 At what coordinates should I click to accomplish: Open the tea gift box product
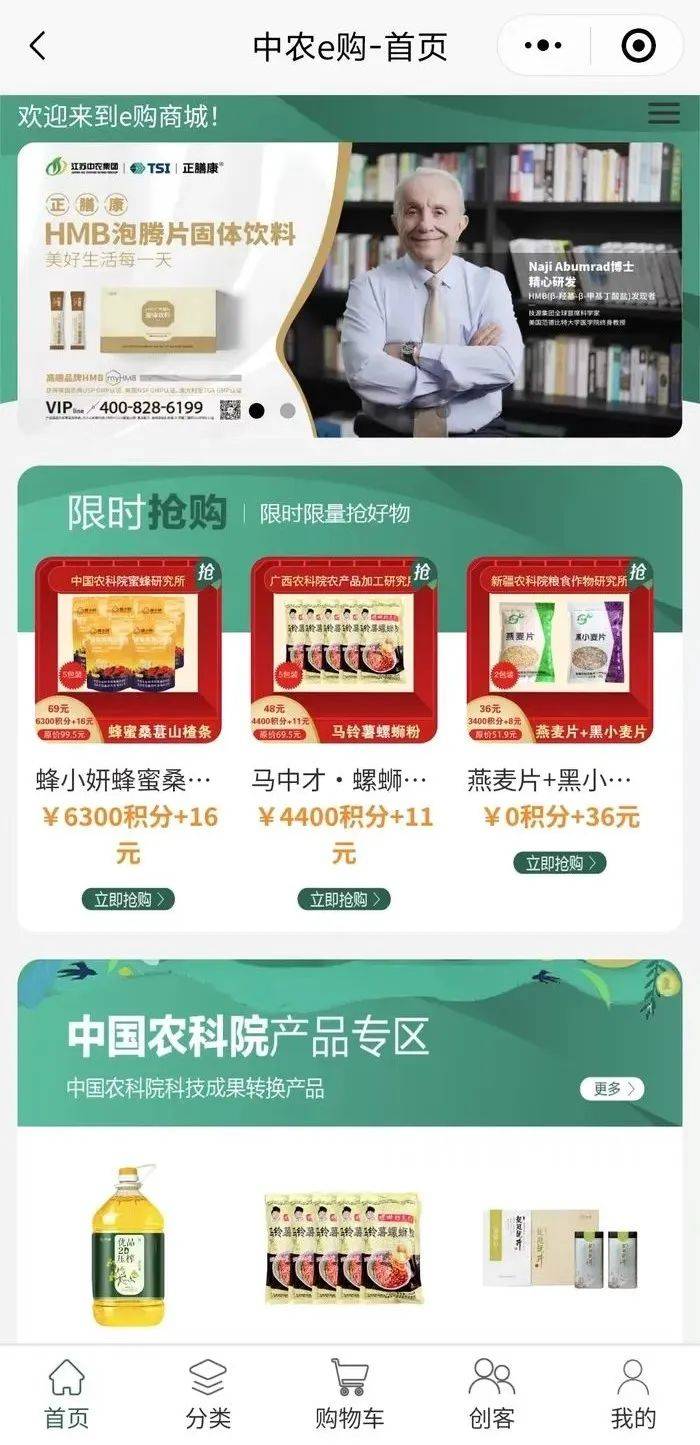point(558,1246)
